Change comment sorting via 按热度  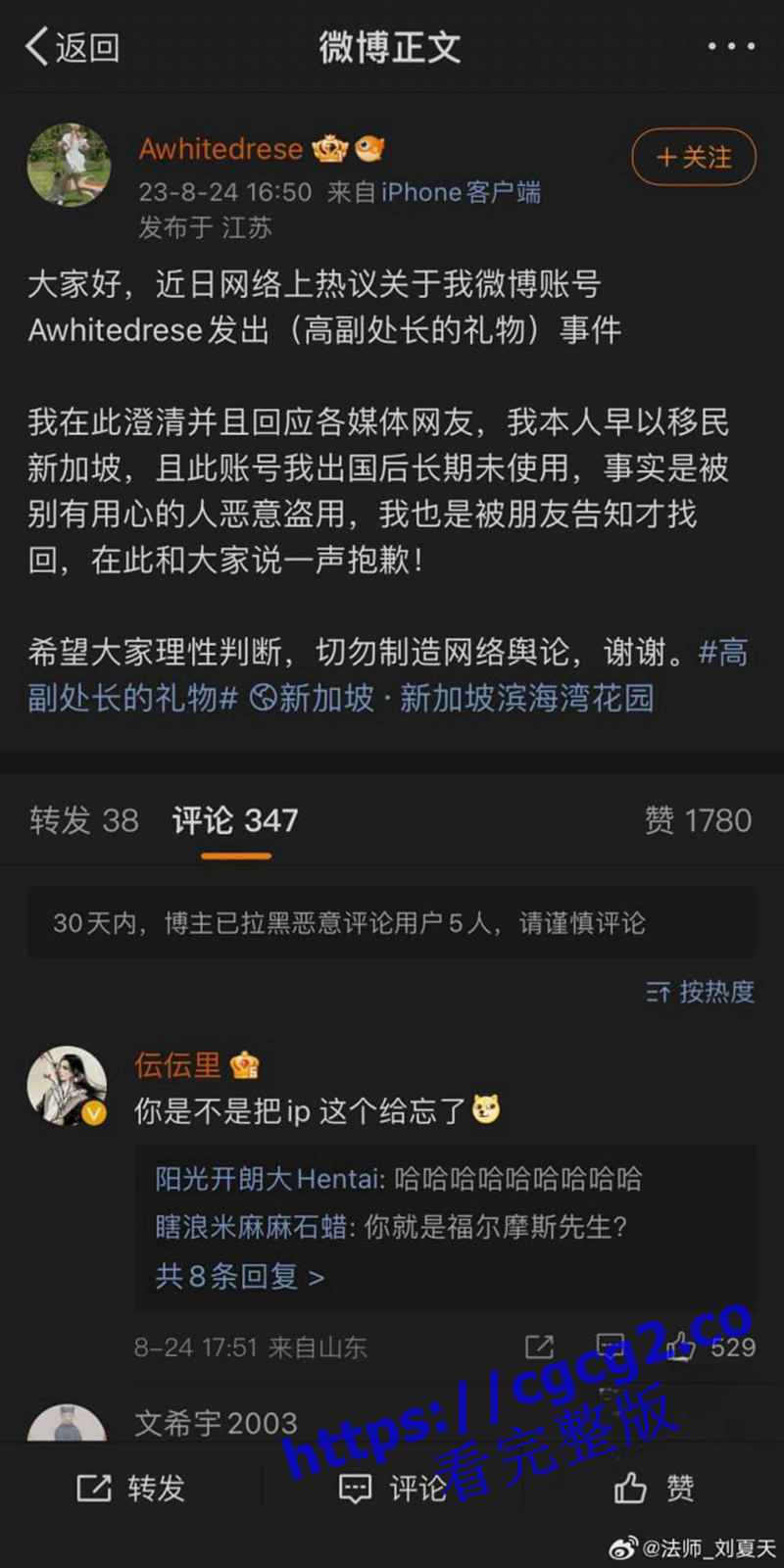701,992
